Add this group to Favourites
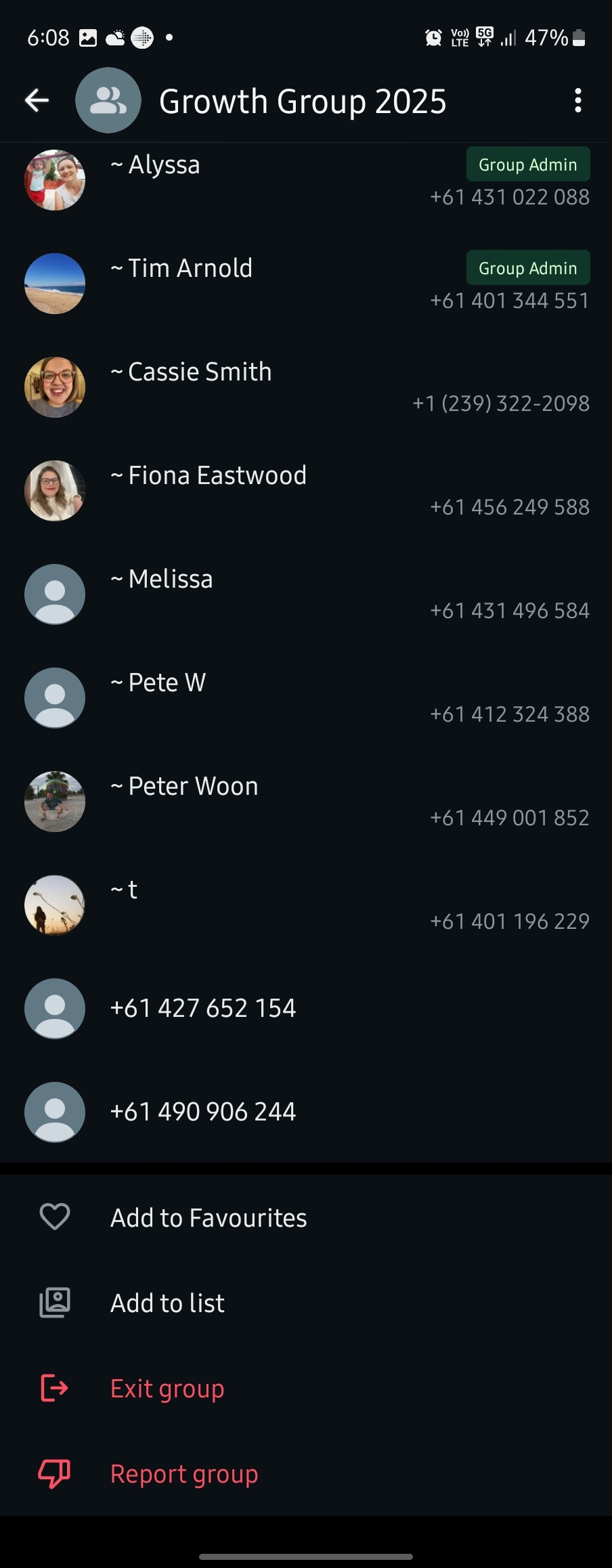 (208, 1218)
